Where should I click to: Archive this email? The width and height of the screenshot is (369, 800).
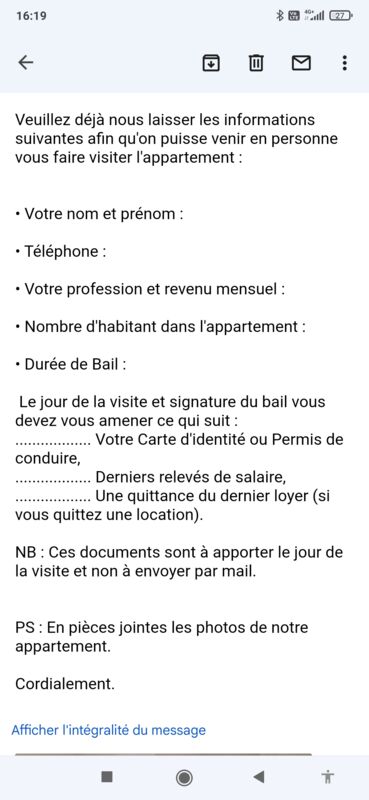click(211, 63)
